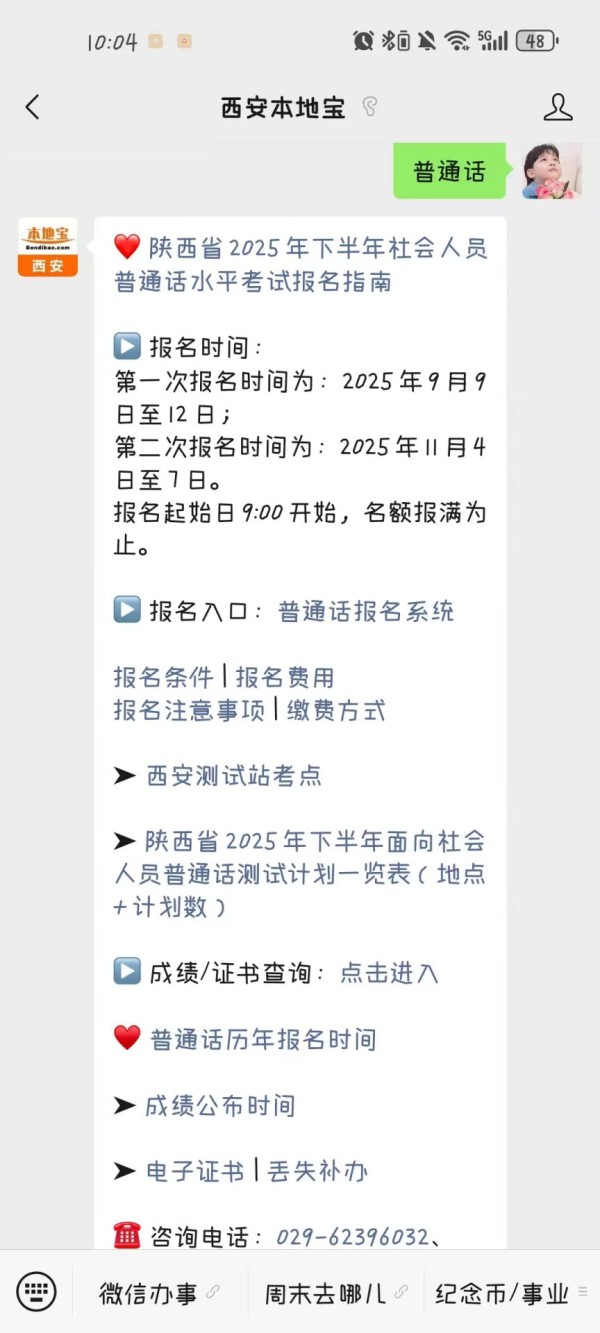This screenshot has height=1333, width=600.
Task: Open 西安测试站考点 link
Action: (234, 776)
